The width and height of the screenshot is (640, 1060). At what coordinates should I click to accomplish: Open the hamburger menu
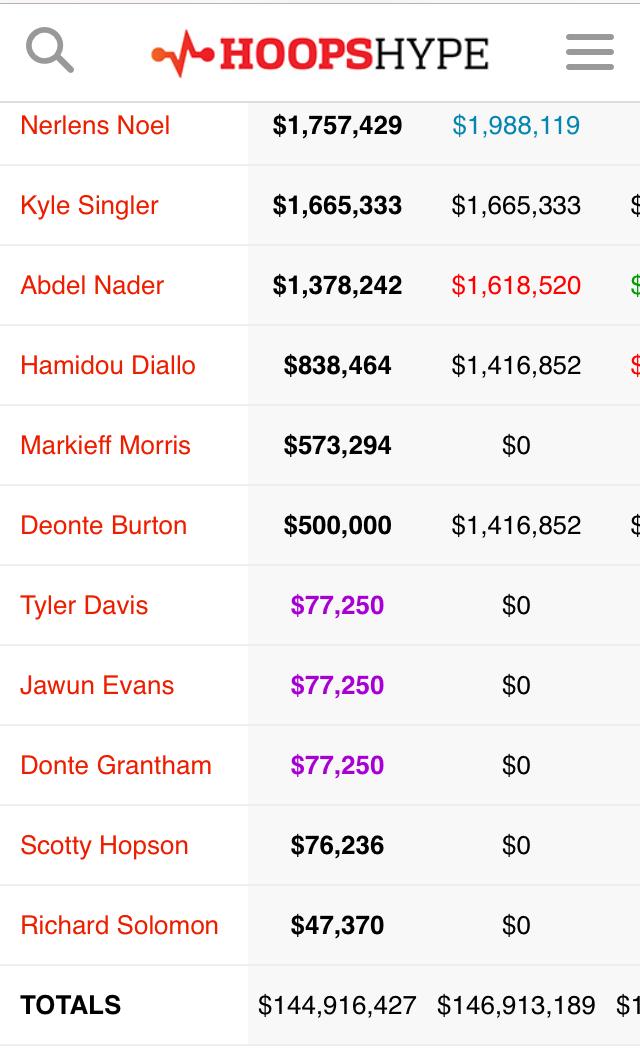pos(589,52)
